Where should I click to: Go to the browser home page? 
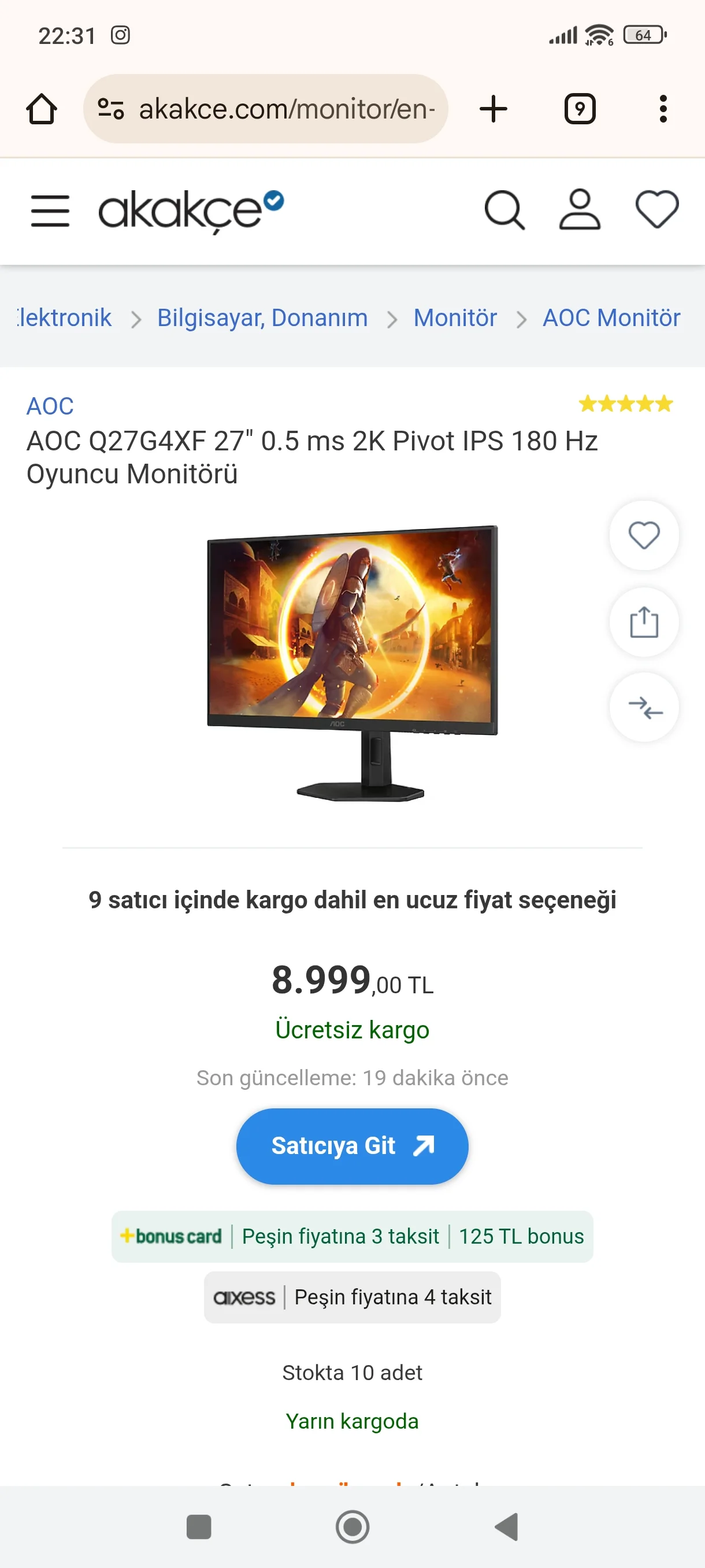pos(42,110)
